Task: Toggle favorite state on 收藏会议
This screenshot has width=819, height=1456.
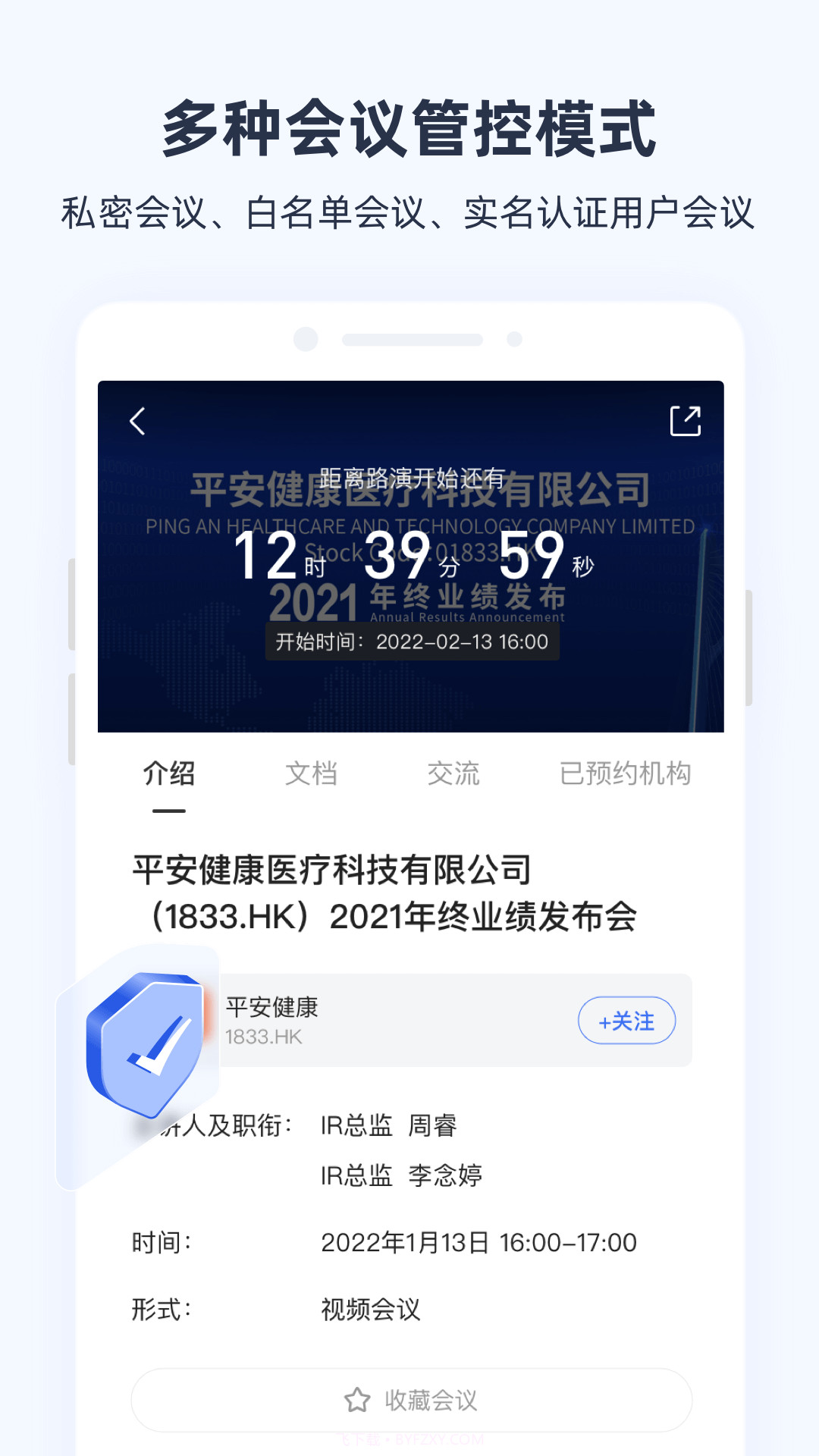Action: point(409,1401)
